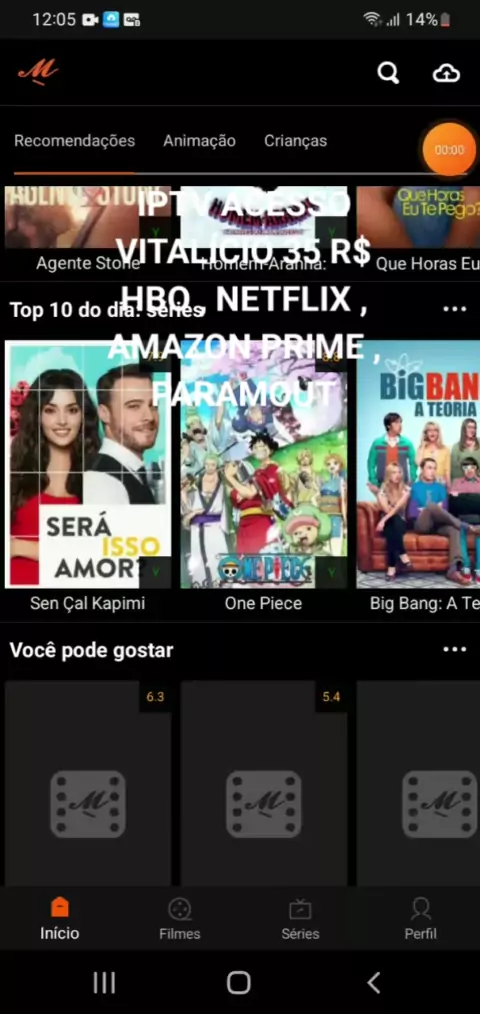The height and width of the screenshot is (1014, 480).
Task: Tap the orange 00:00 floating timer button
Action: point(450,149)
